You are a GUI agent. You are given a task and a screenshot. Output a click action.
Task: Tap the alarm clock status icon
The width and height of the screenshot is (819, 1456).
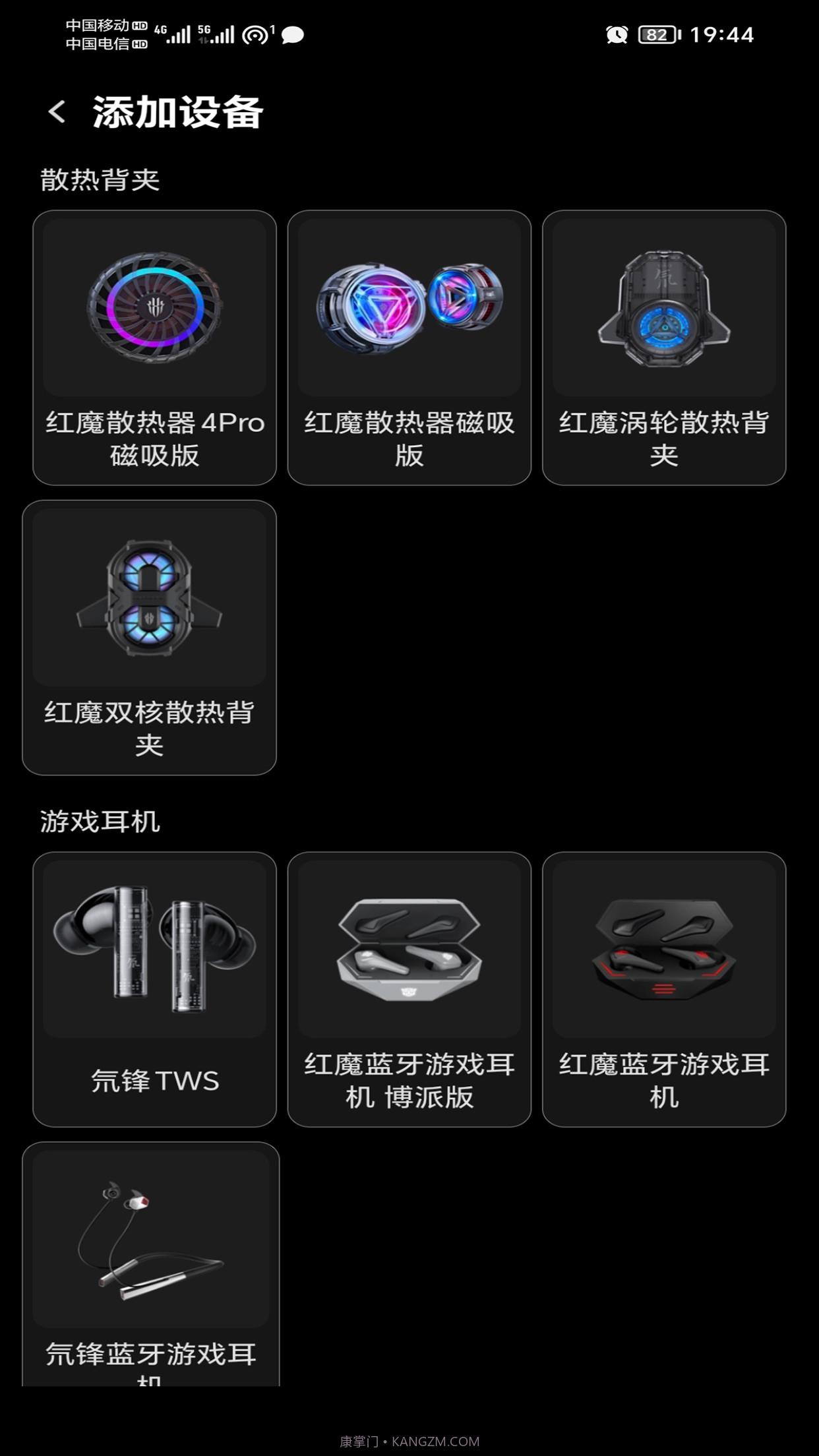pos(617,34)
